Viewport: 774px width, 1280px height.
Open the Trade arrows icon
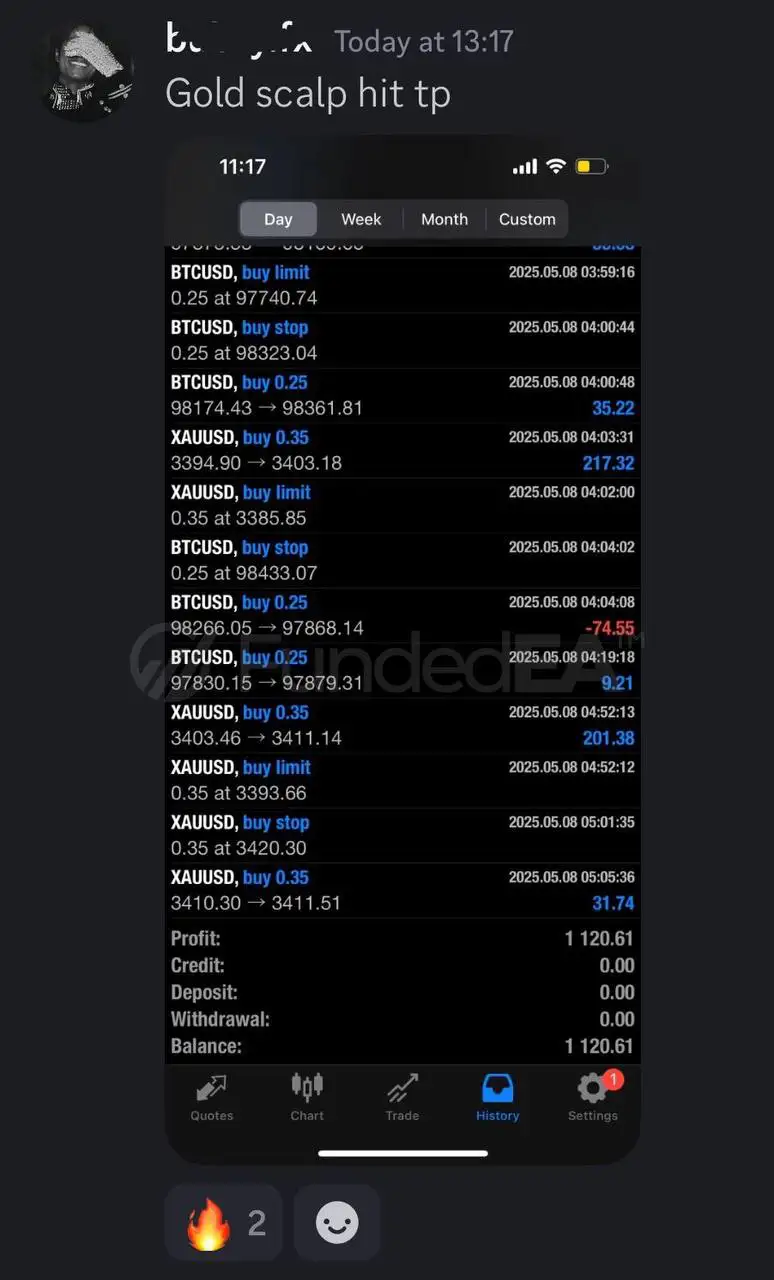click(x=402, y=1097)
